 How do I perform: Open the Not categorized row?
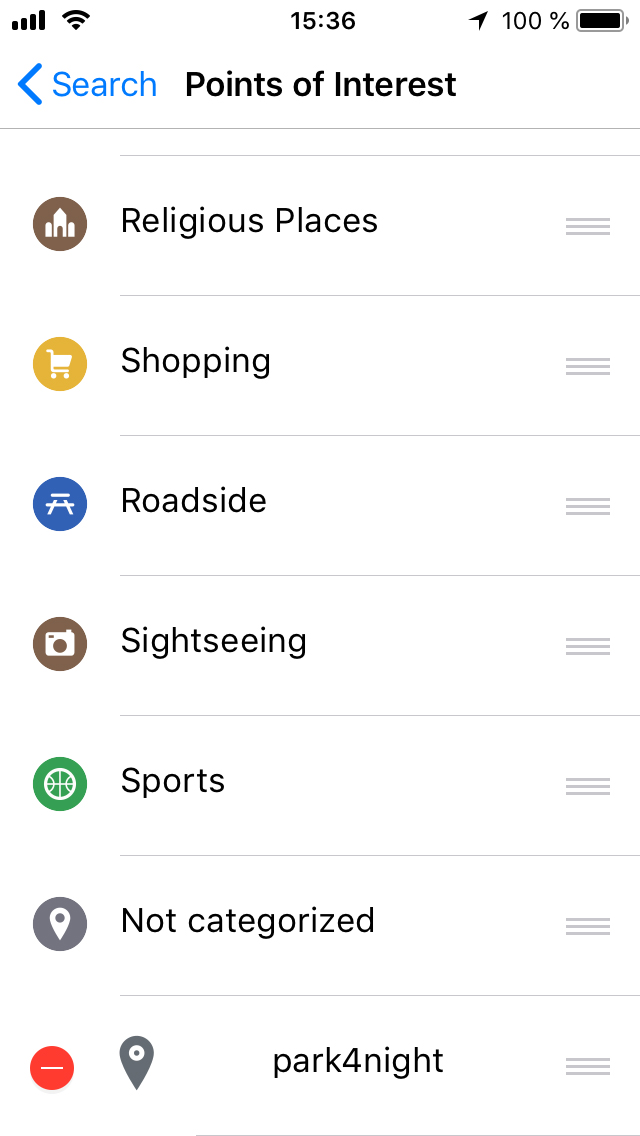tap(320, 925)
